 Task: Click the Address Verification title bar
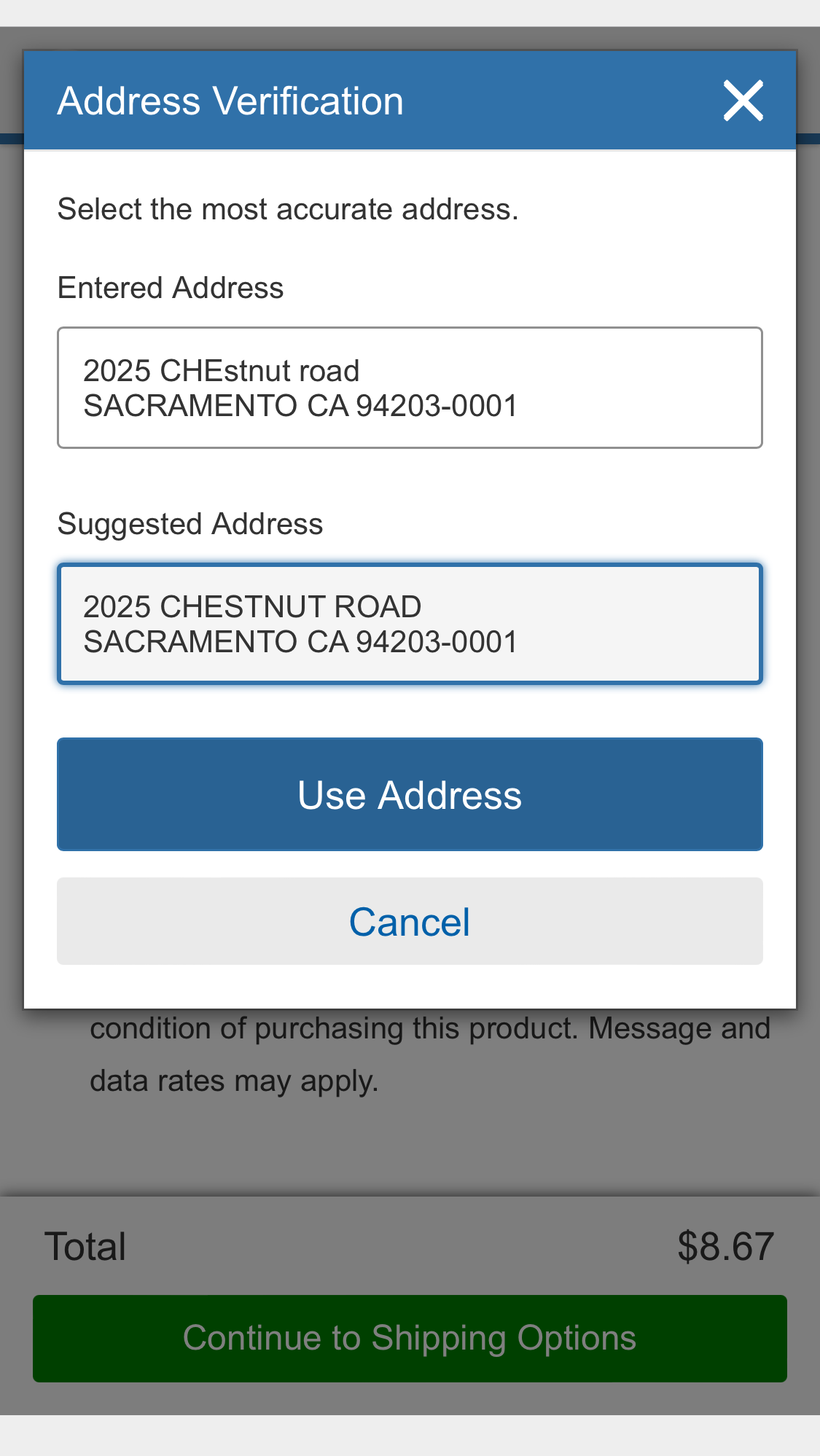(230, 100)
